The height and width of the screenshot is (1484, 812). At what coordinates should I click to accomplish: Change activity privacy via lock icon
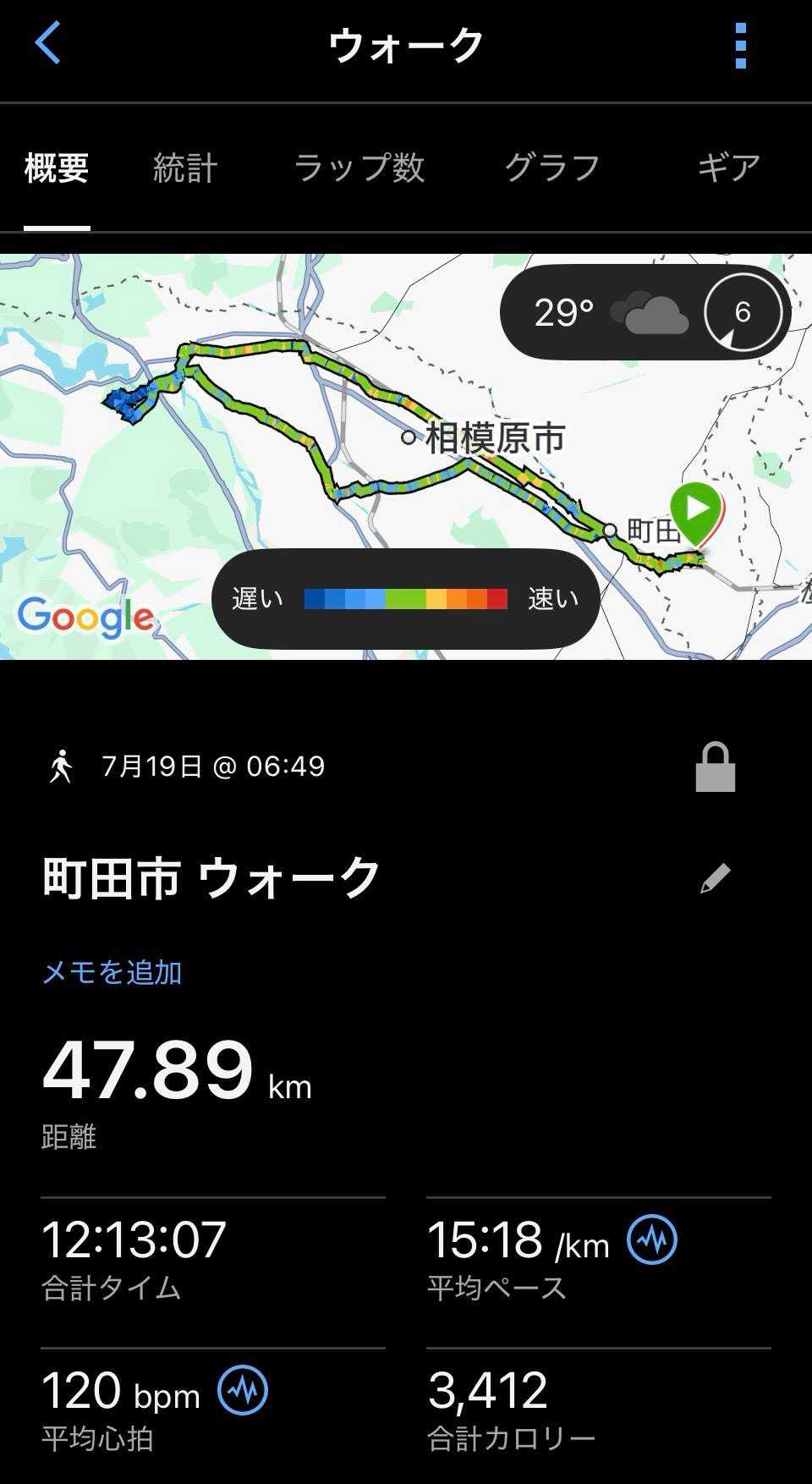tap(715, 767)
